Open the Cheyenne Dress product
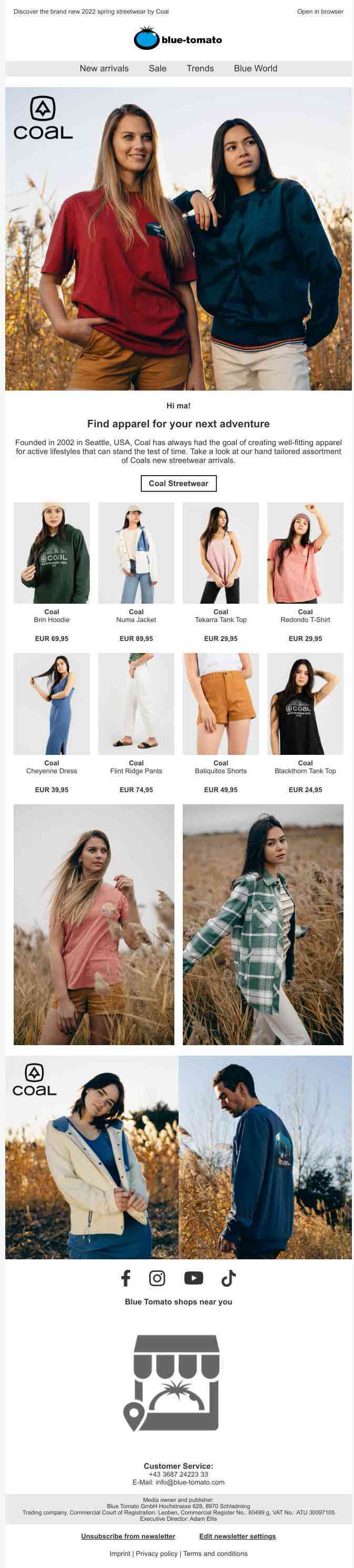The width and height of the screenshot is (354, 1568). (52, 703)
